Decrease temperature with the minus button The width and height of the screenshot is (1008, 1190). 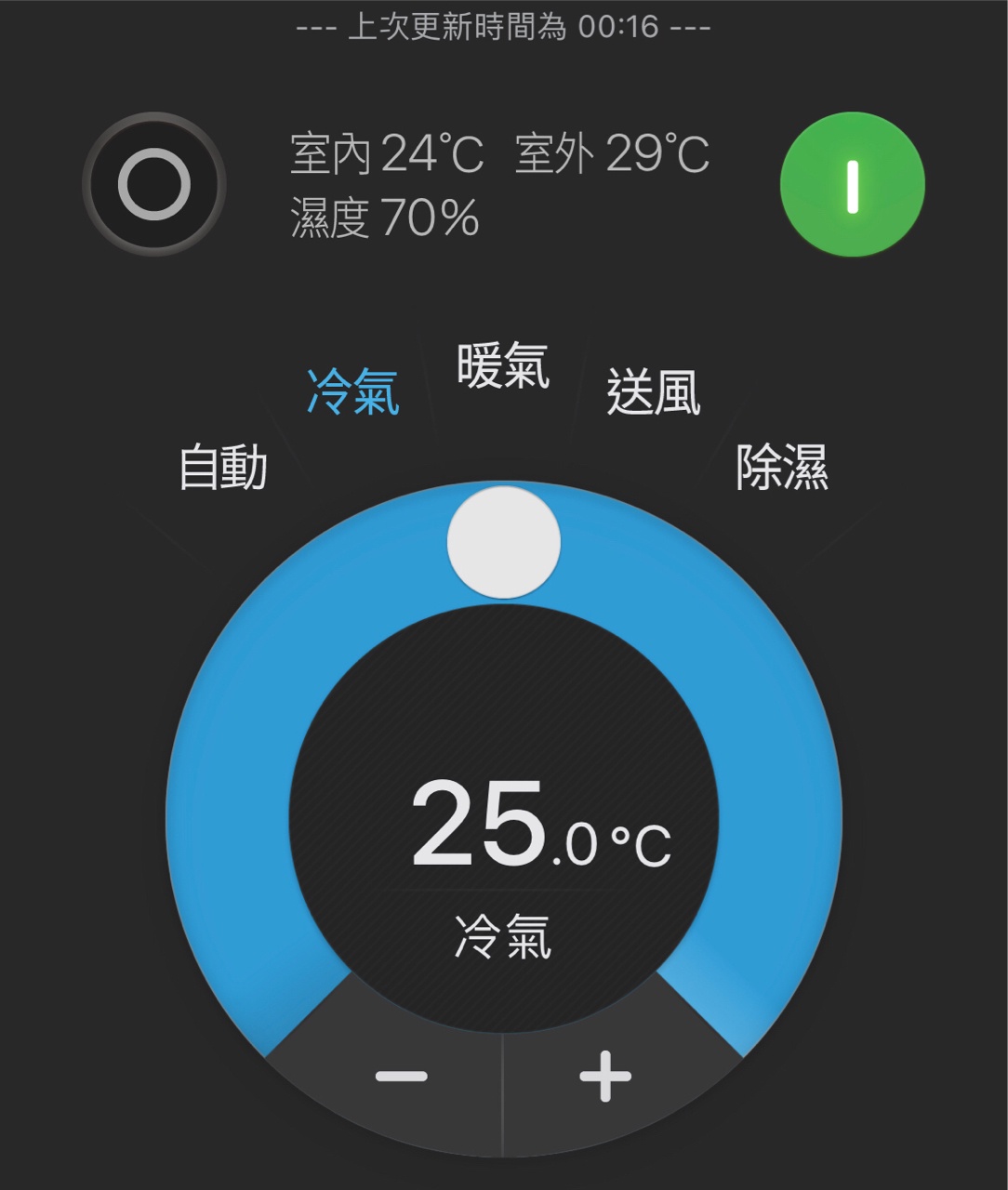[x=402, y=1077]
